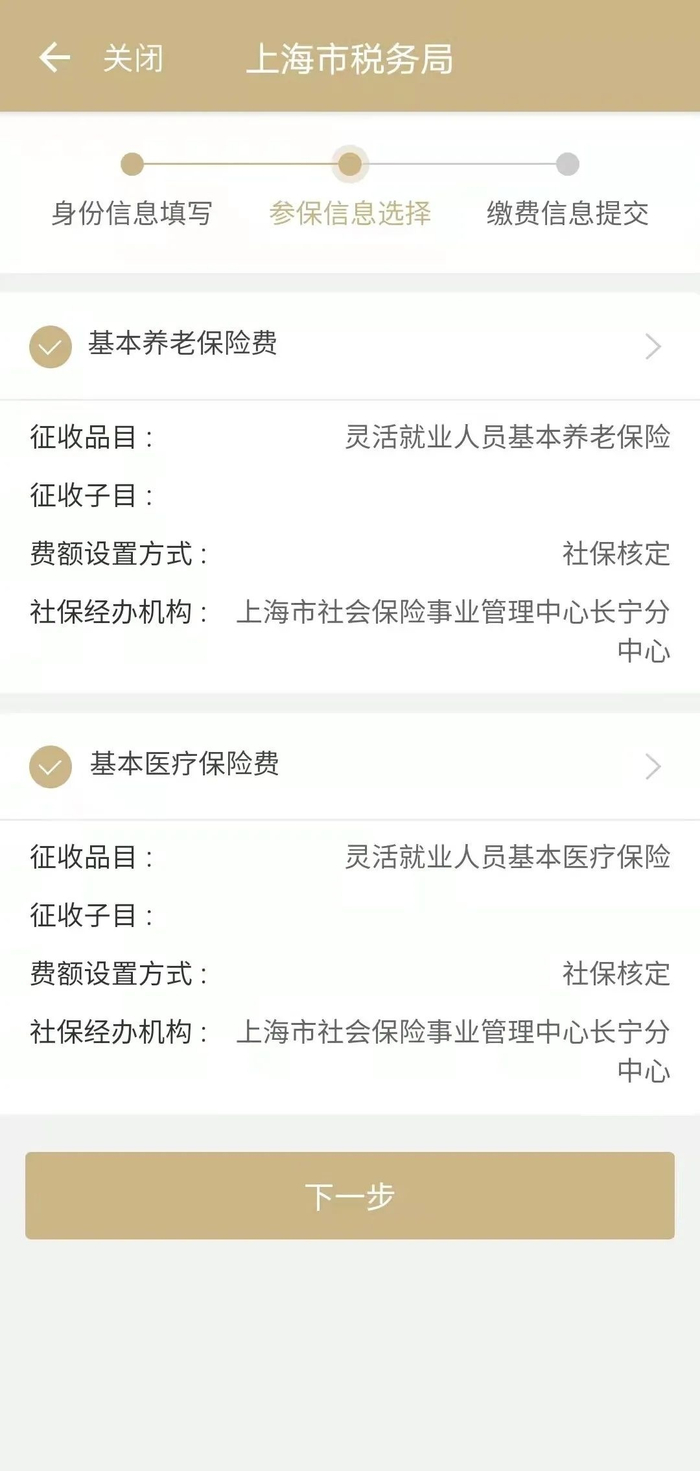Expand the 基本医疗保险费 chevron
The image size is (700, 1471).
(653, 767)
